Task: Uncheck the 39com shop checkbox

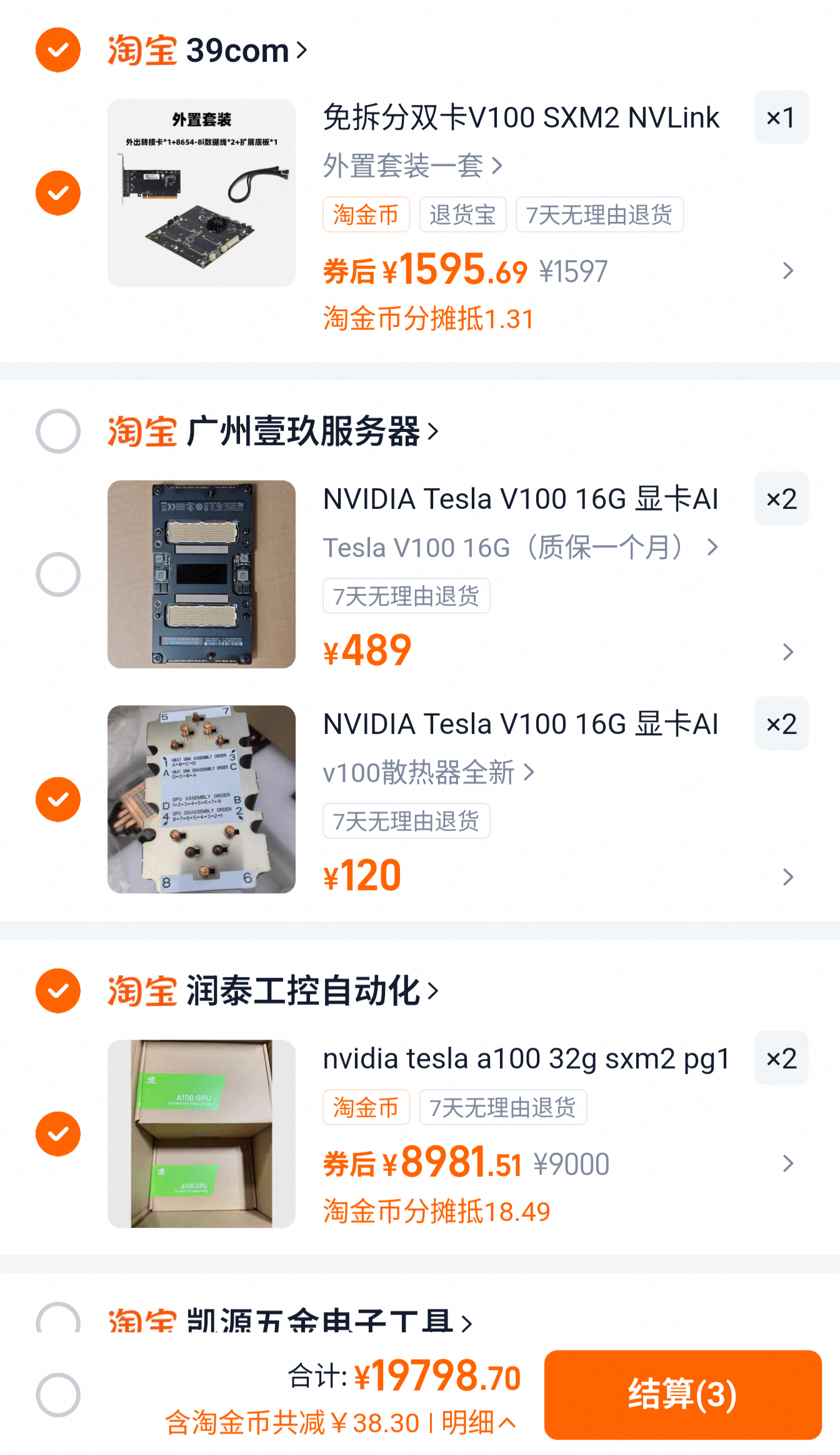Action: point(58,50)
